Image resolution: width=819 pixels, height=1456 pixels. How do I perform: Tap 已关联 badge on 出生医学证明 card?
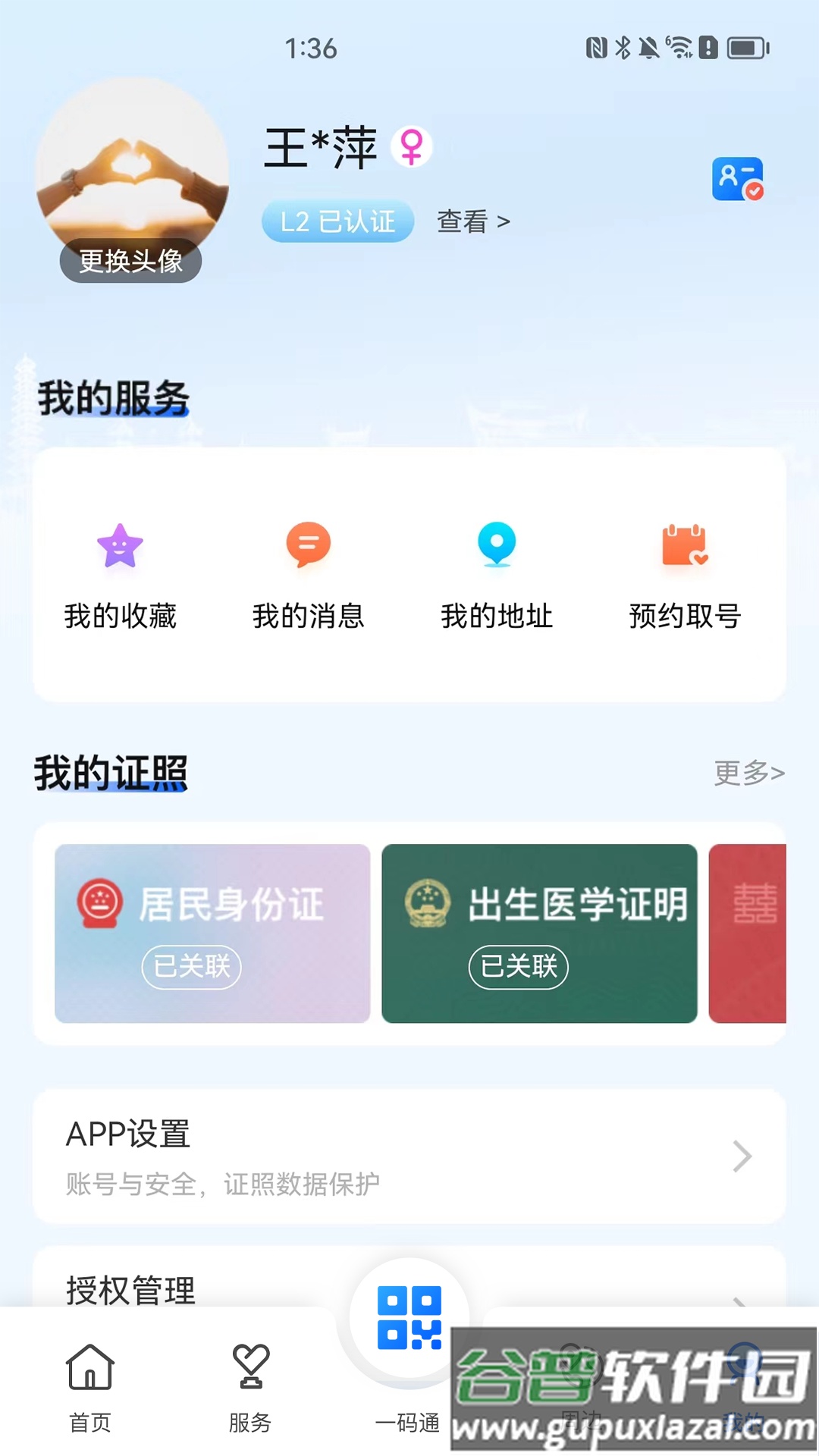(x=518, y=967)
